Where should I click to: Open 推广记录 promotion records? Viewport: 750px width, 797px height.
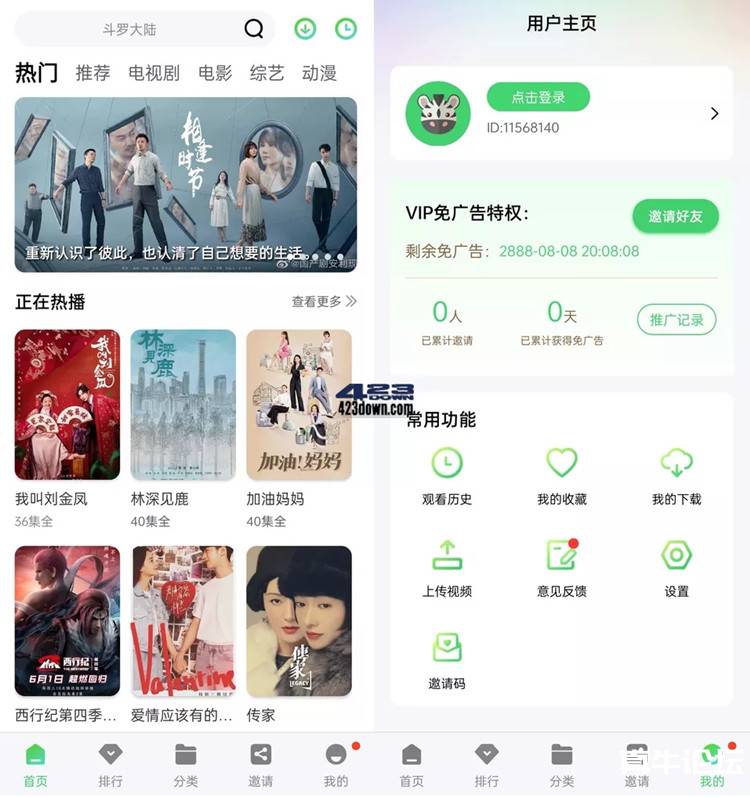(676, 321)
